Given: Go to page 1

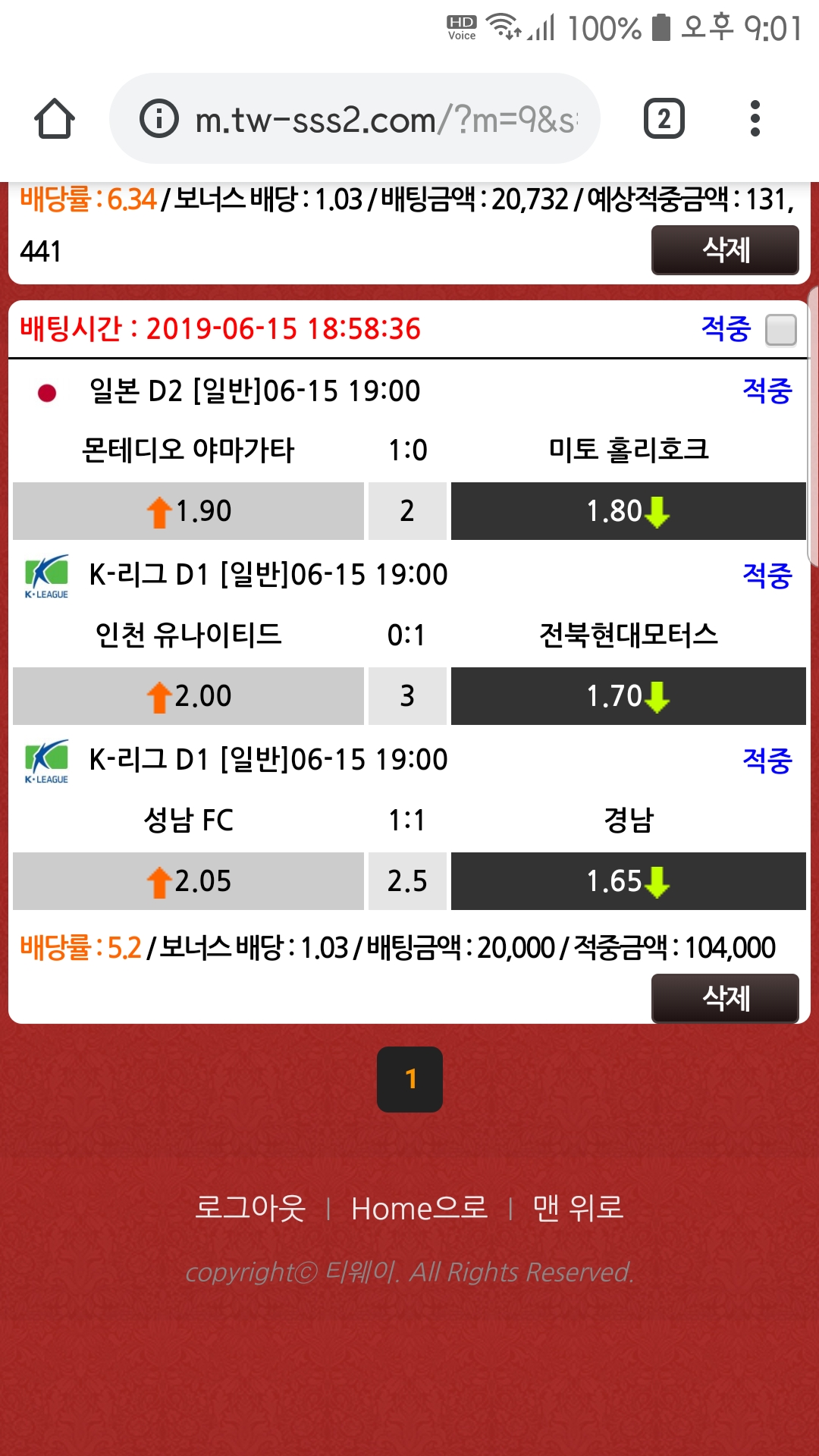Looking at the screenshot, I should click(x=409, y=1079).
